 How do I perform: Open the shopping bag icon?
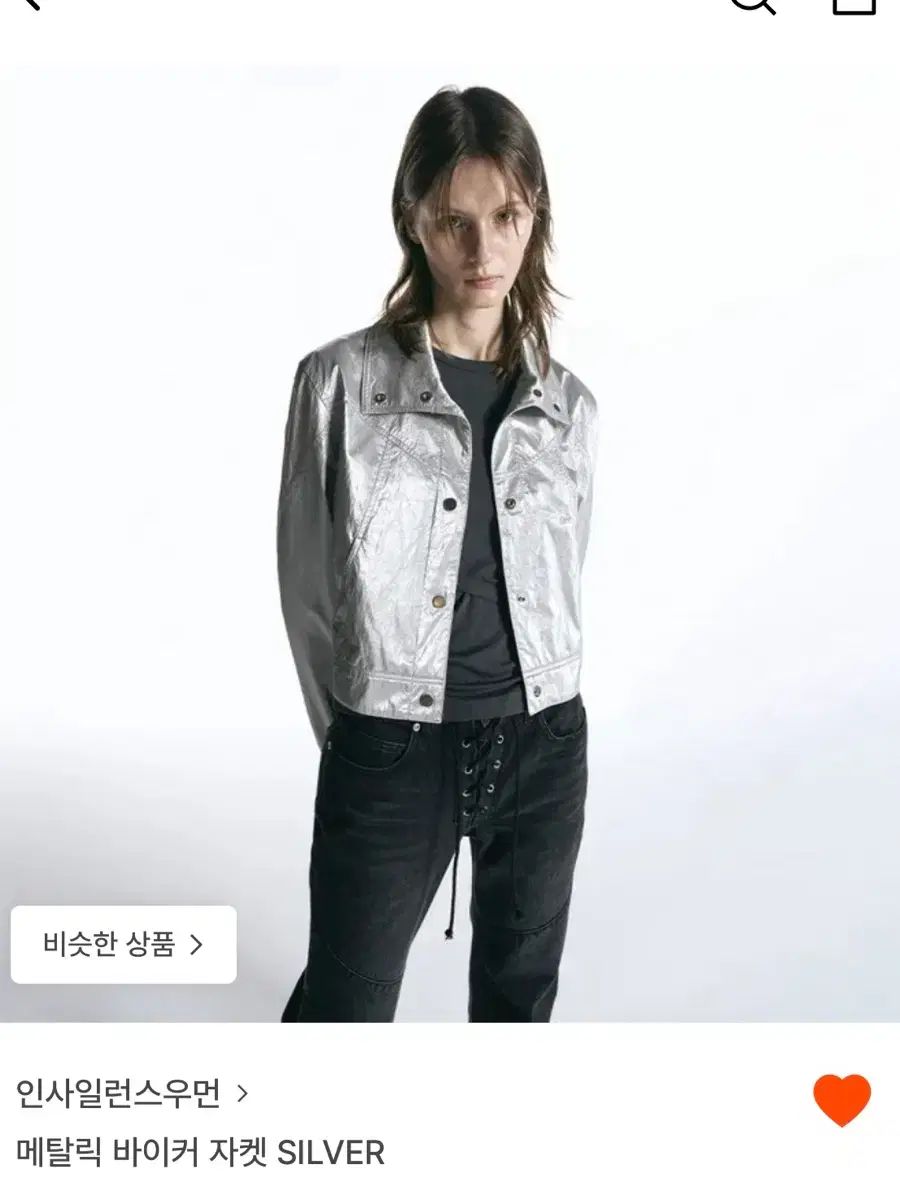click(855, 5)
